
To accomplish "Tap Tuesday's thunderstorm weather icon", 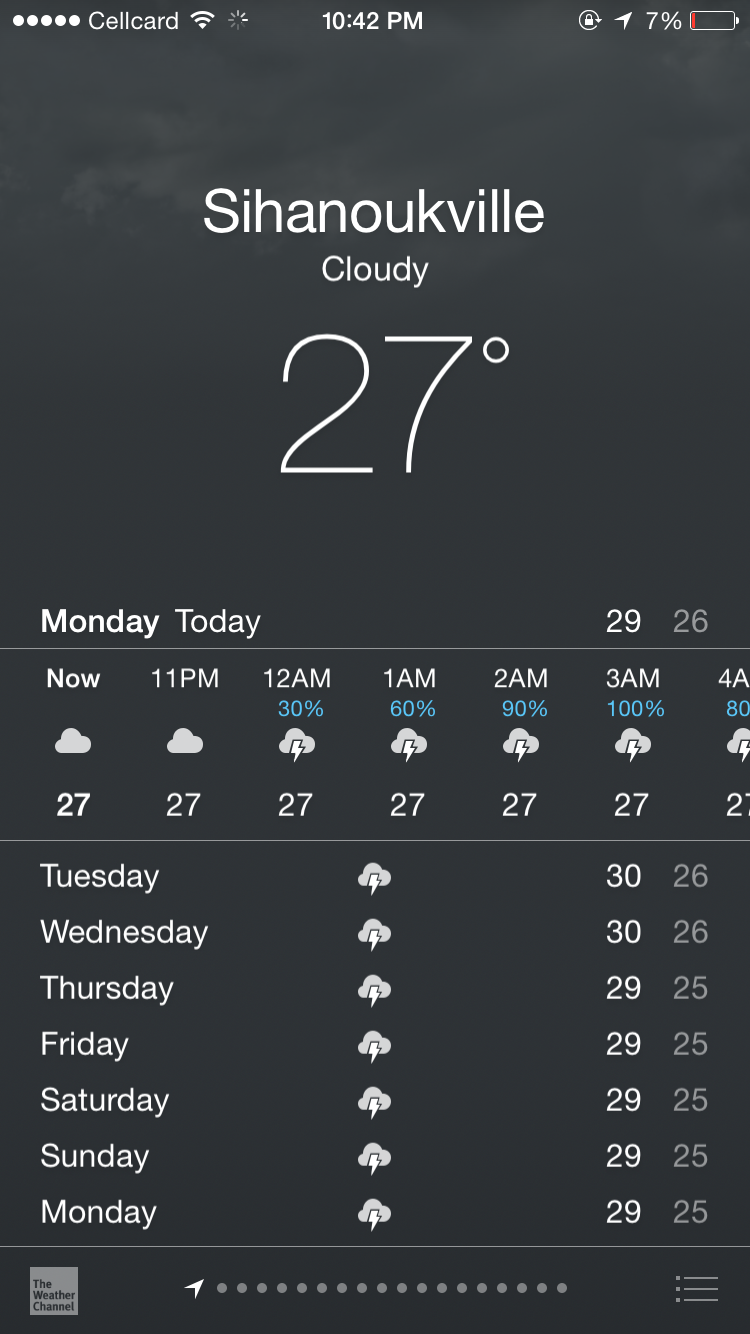I will [x=374, y=876].
